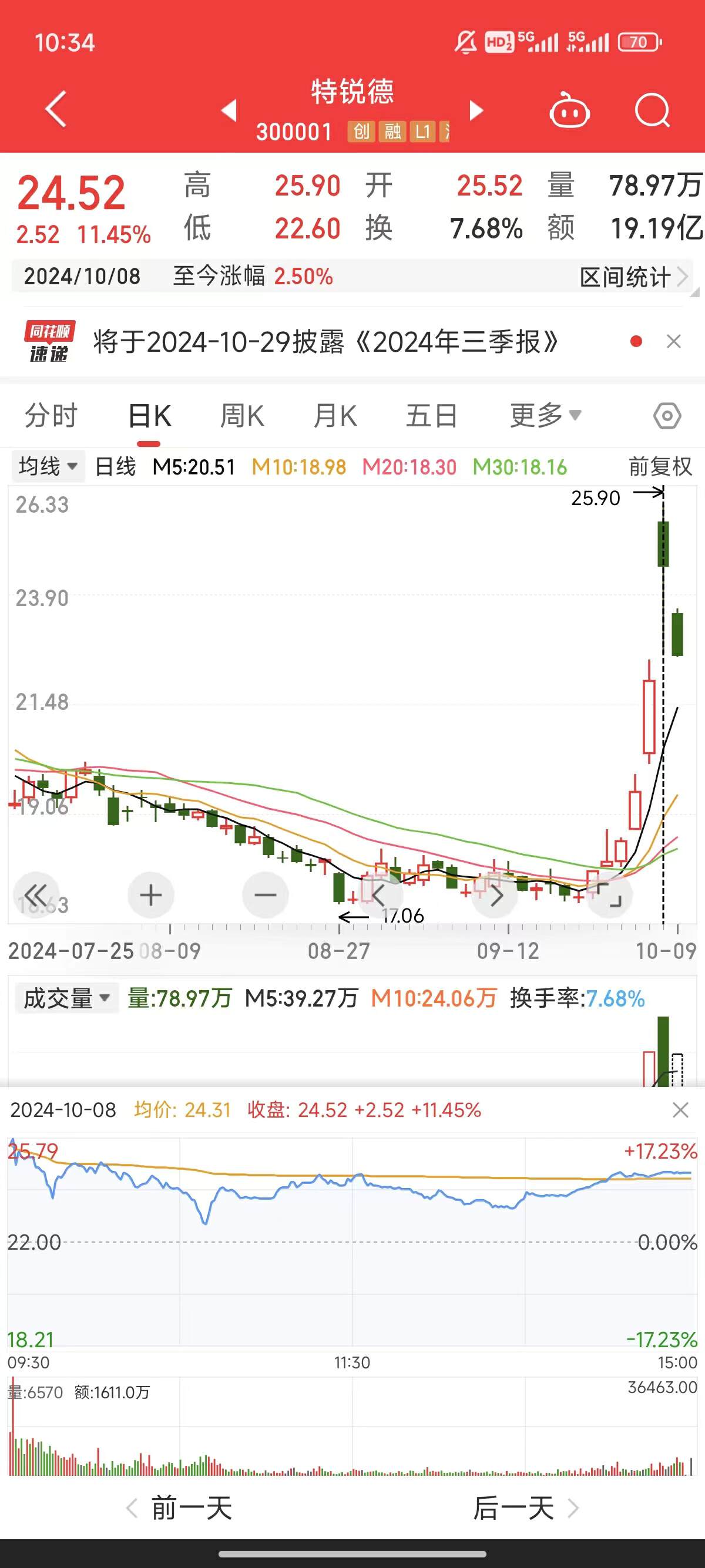The height and width of the screenshot is (1568, 705).
Task: Switch to the 周K tab
Action: (242, 416)
